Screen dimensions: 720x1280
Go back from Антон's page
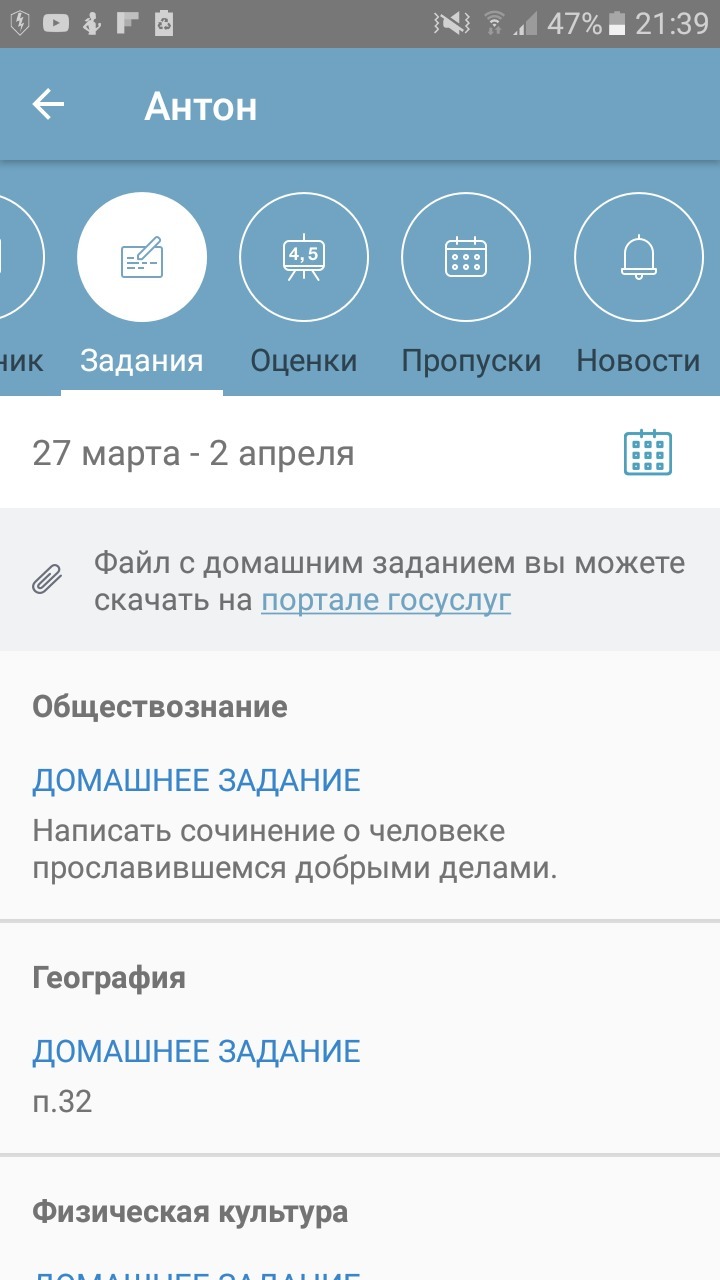click(x=48, y=105)
